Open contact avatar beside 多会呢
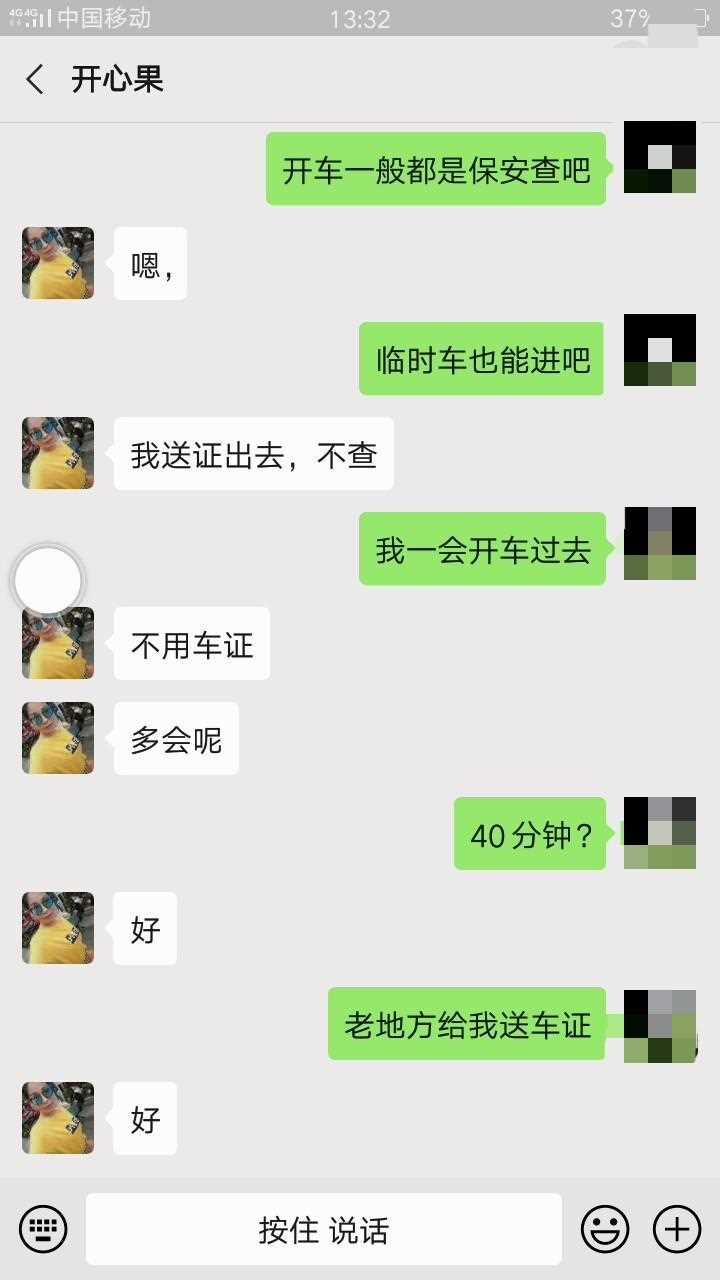Viewport: 720px width, 1280px height. (58, 738)
